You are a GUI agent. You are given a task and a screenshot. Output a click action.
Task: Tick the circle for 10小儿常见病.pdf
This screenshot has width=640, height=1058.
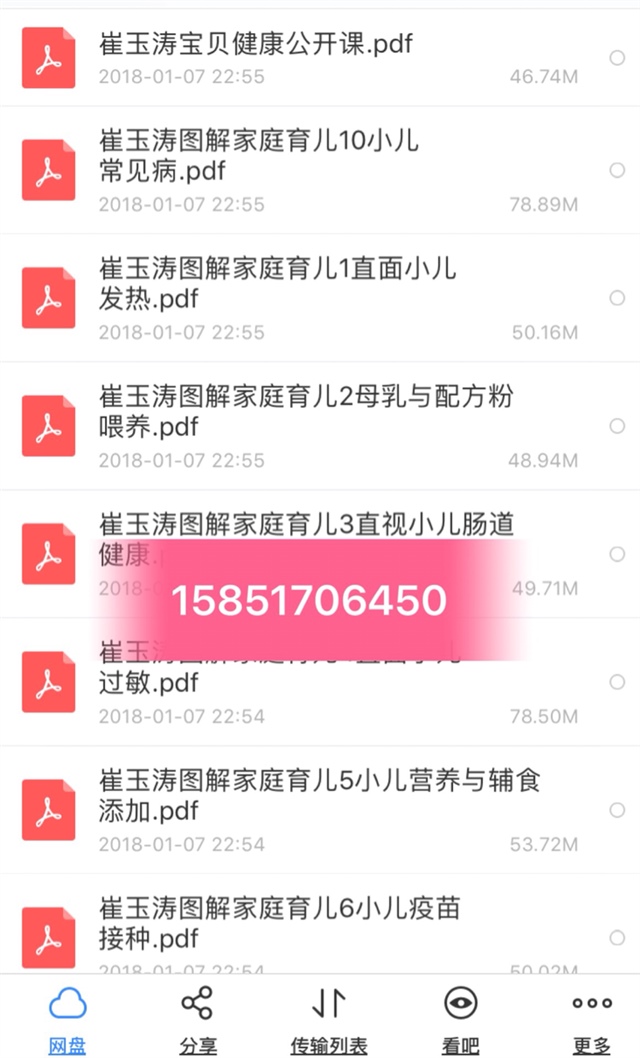pyautogui.click(x=617, y=170)
